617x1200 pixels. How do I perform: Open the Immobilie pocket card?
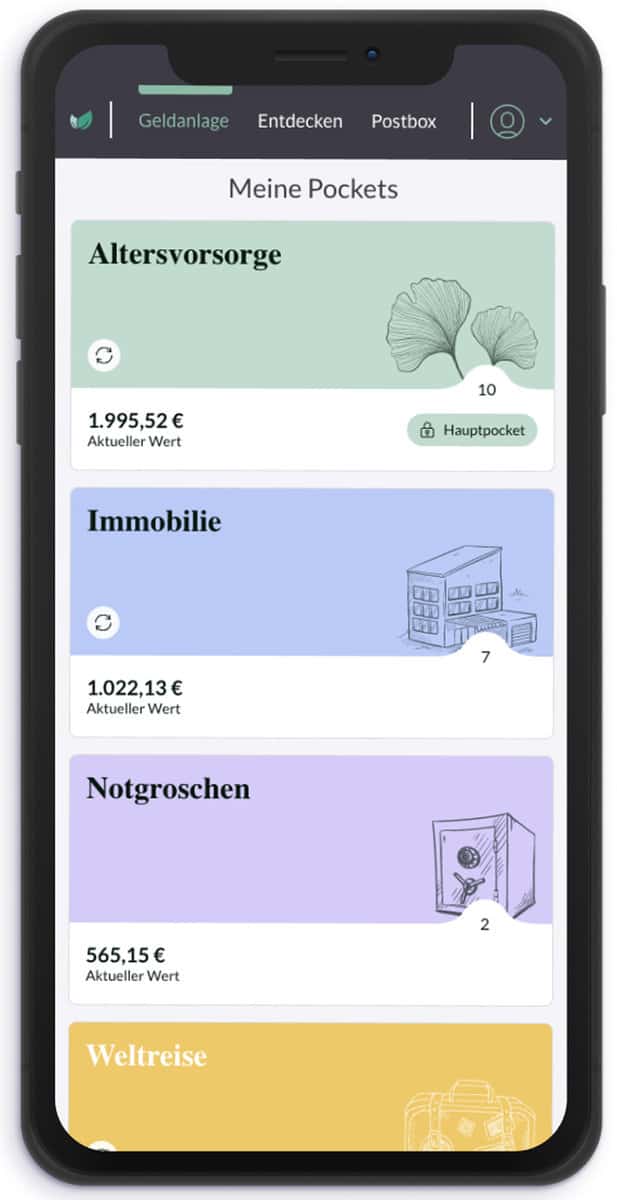click(312, 613)
